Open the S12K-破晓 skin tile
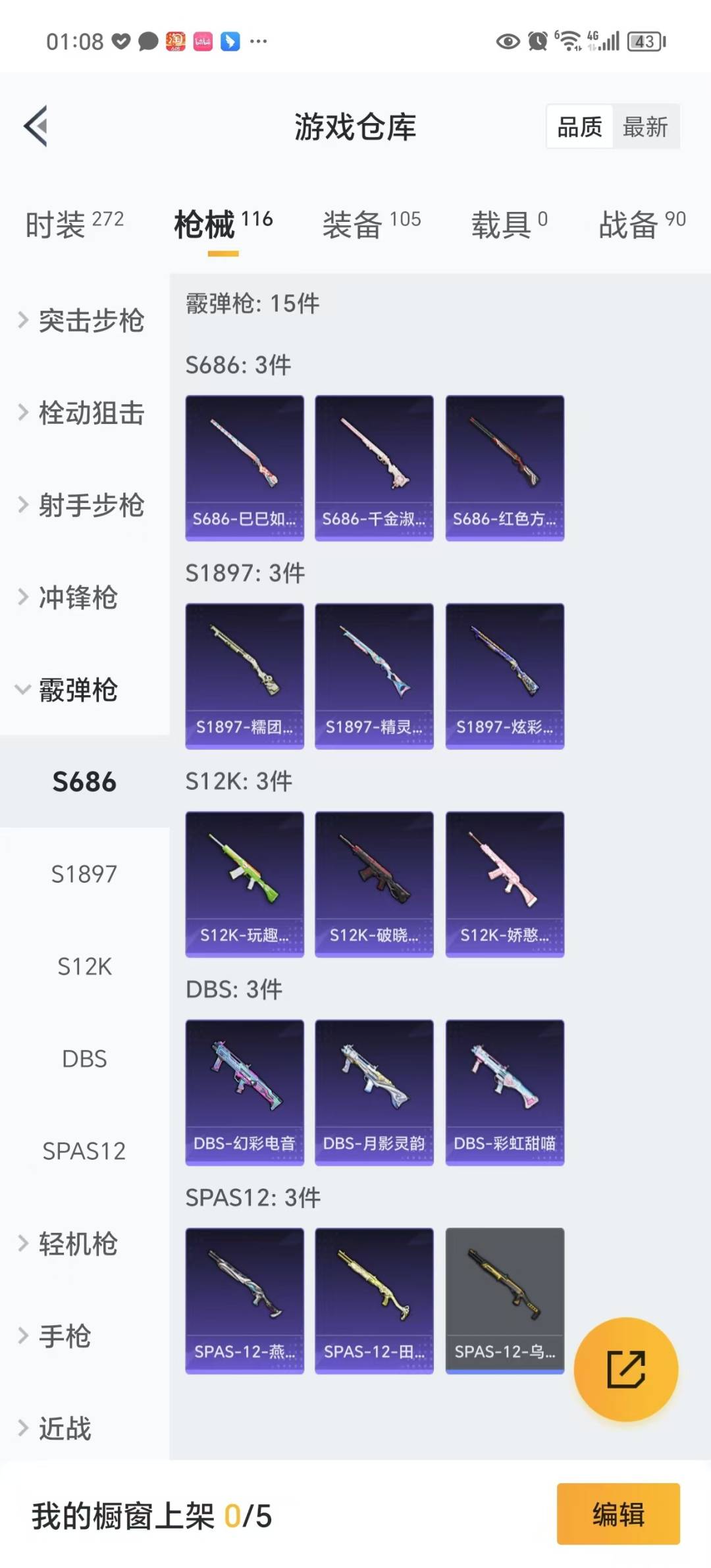The image size is (711, 1568). [374, 883]
